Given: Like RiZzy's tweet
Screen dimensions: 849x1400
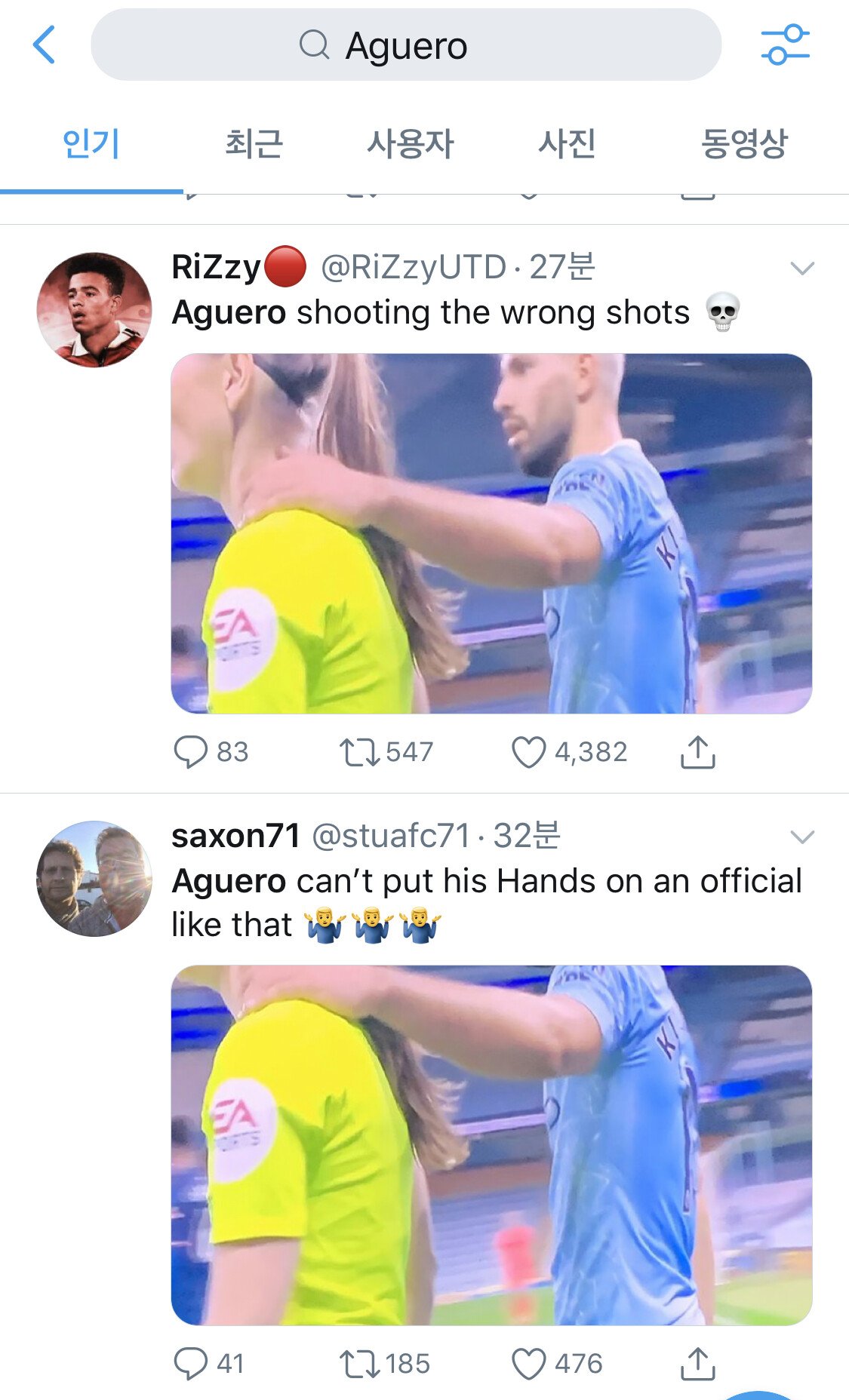Looking at the screenshot, I should (528, 752).
